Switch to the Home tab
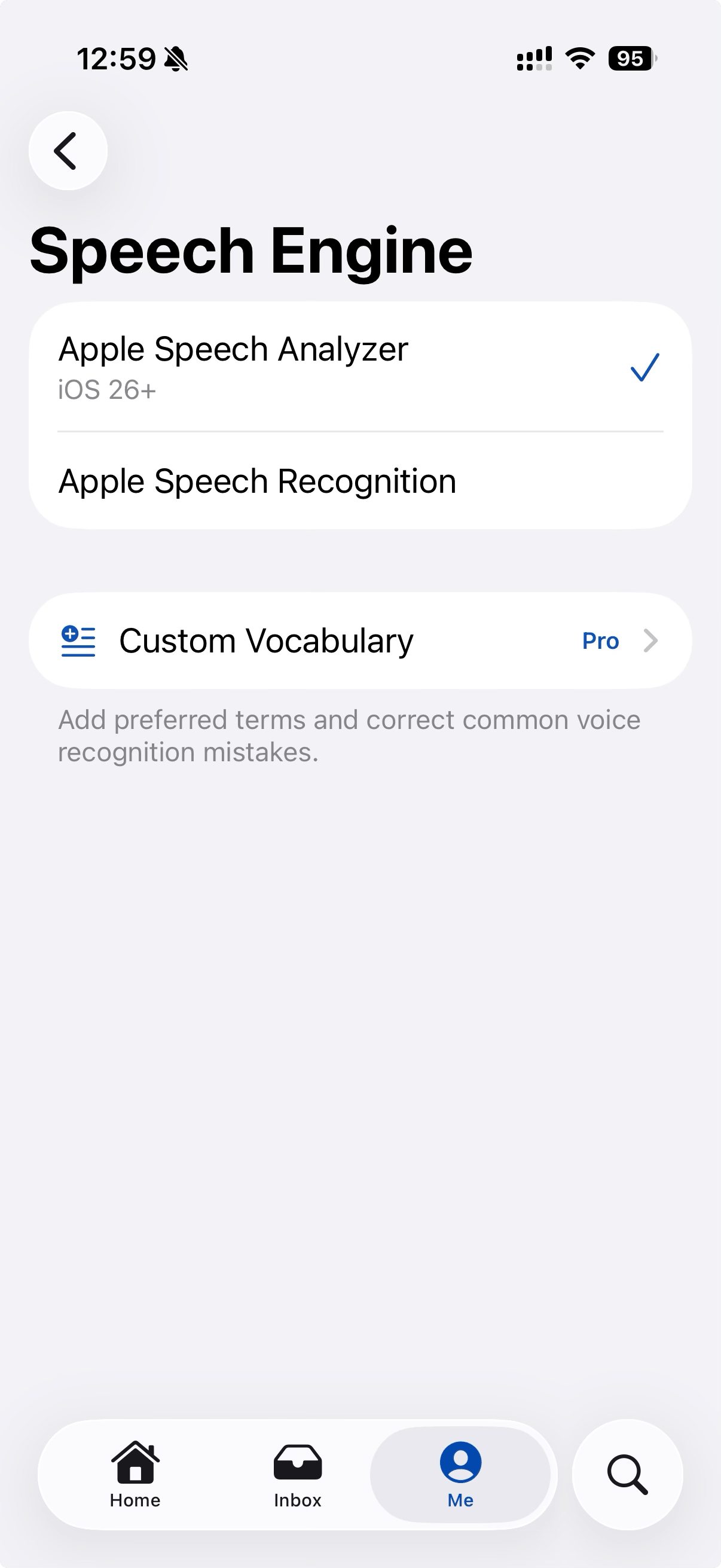Viewport: 721px width, 1568px height. coord(135,1474)
